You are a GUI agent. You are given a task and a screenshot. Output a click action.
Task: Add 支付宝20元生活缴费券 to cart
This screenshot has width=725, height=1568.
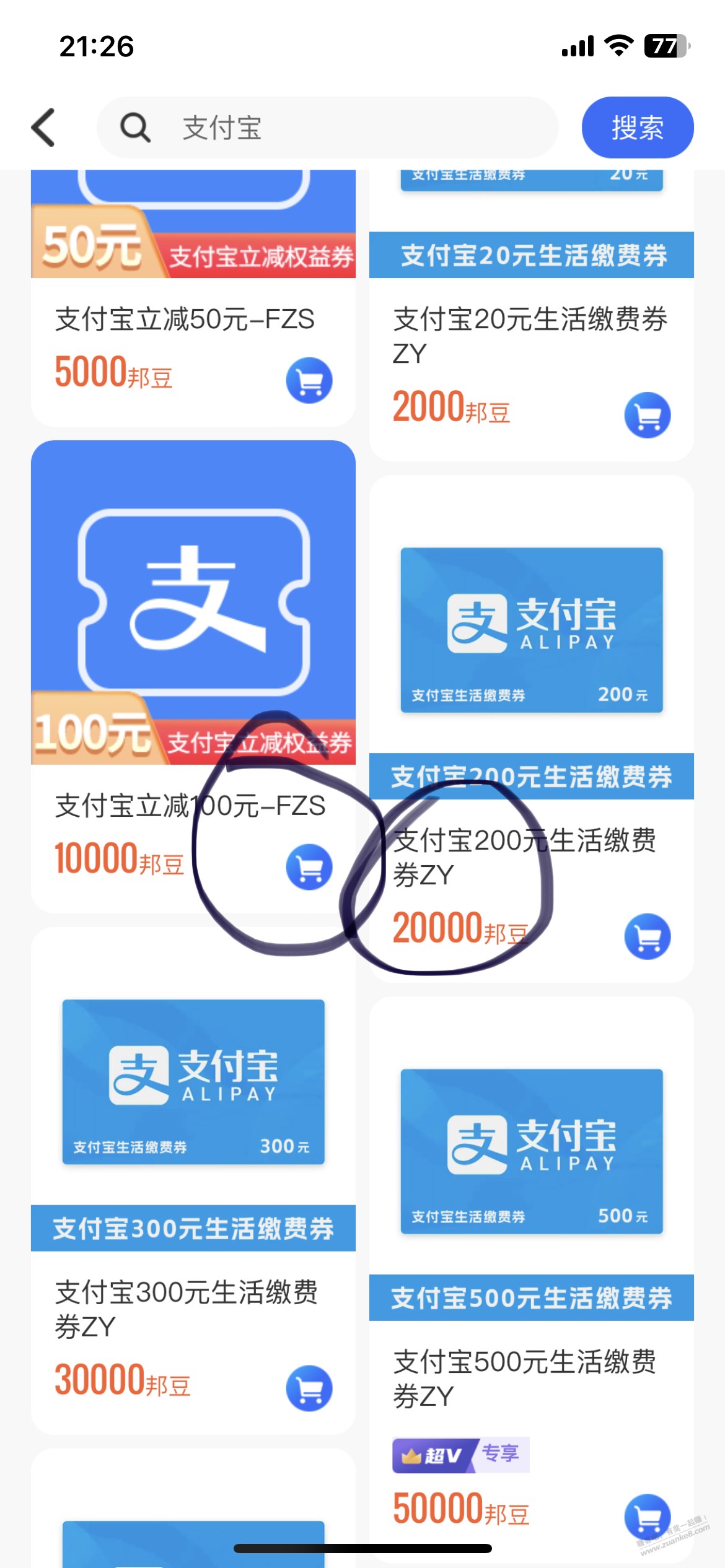[648, 415]
